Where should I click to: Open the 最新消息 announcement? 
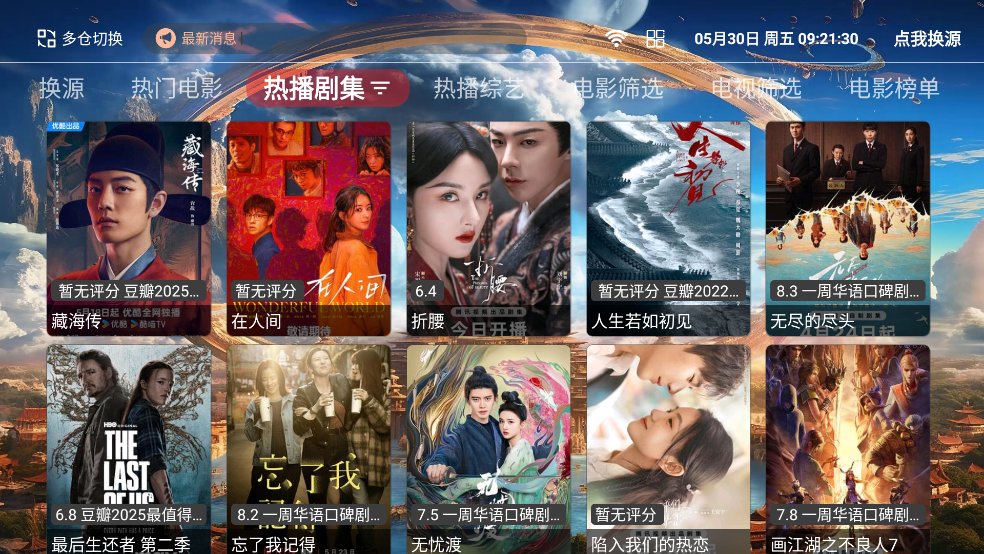197,39
